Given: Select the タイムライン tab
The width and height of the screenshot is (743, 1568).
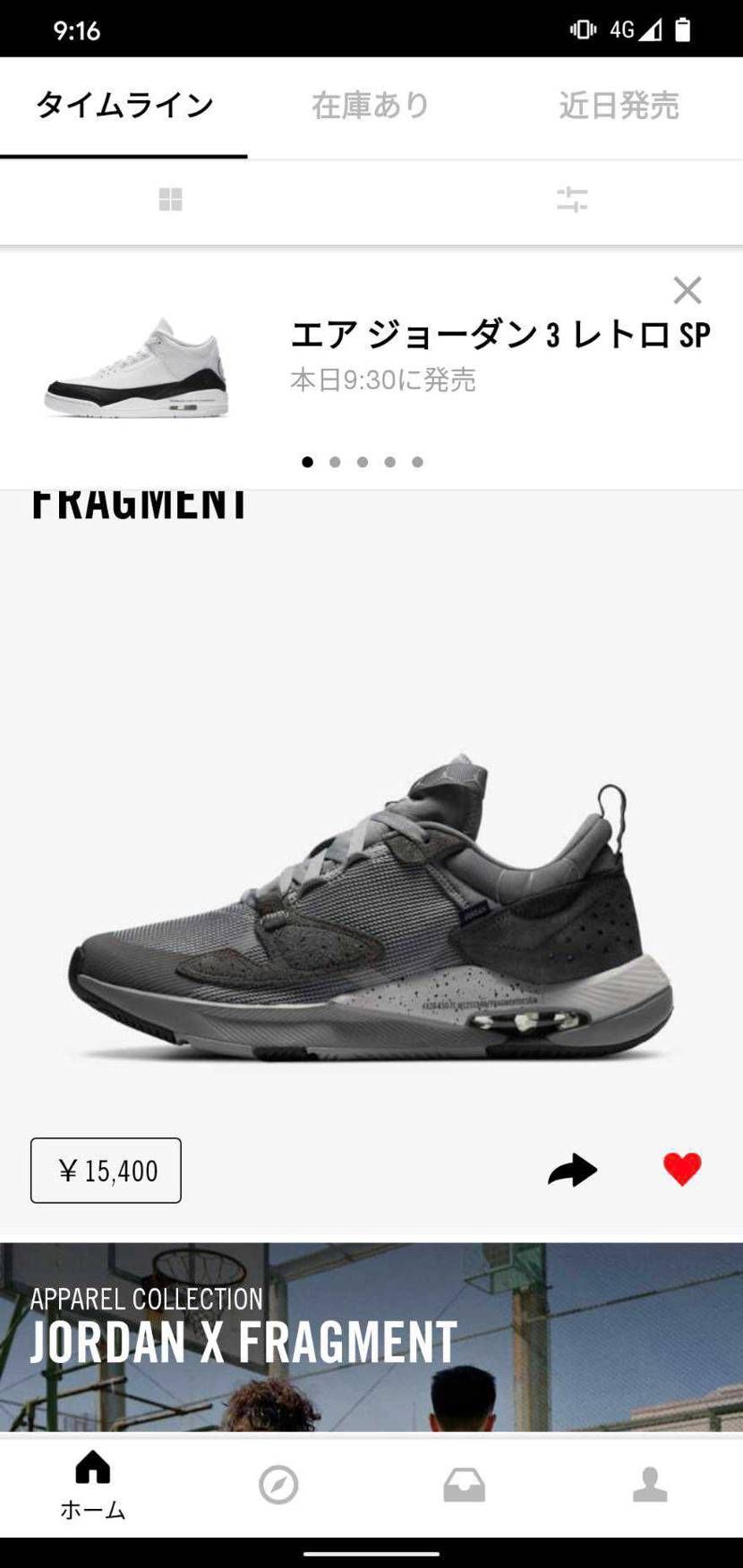Looking at the screenshot, I should click(124, 106).
